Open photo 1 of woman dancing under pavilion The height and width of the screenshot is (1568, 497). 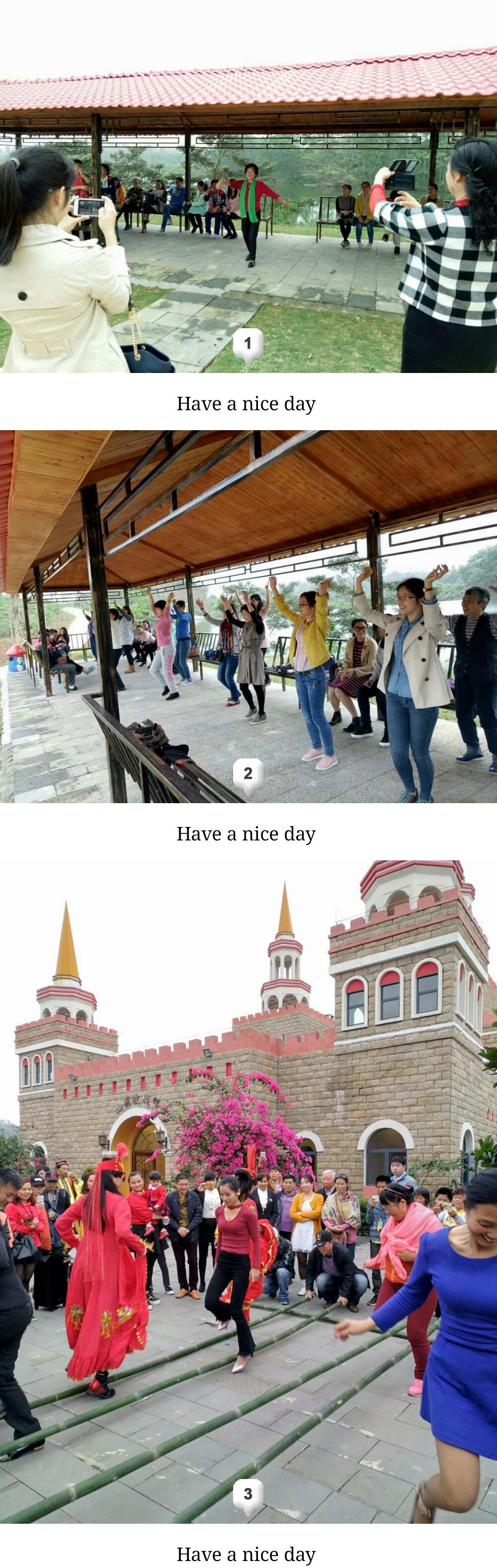click(x=248, y=195)
